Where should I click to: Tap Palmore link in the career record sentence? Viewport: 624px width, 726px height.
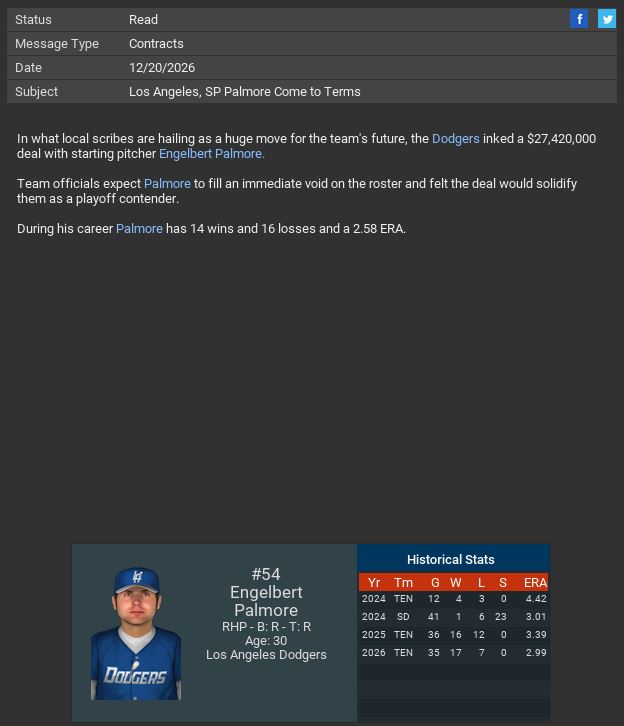(139, 229)
